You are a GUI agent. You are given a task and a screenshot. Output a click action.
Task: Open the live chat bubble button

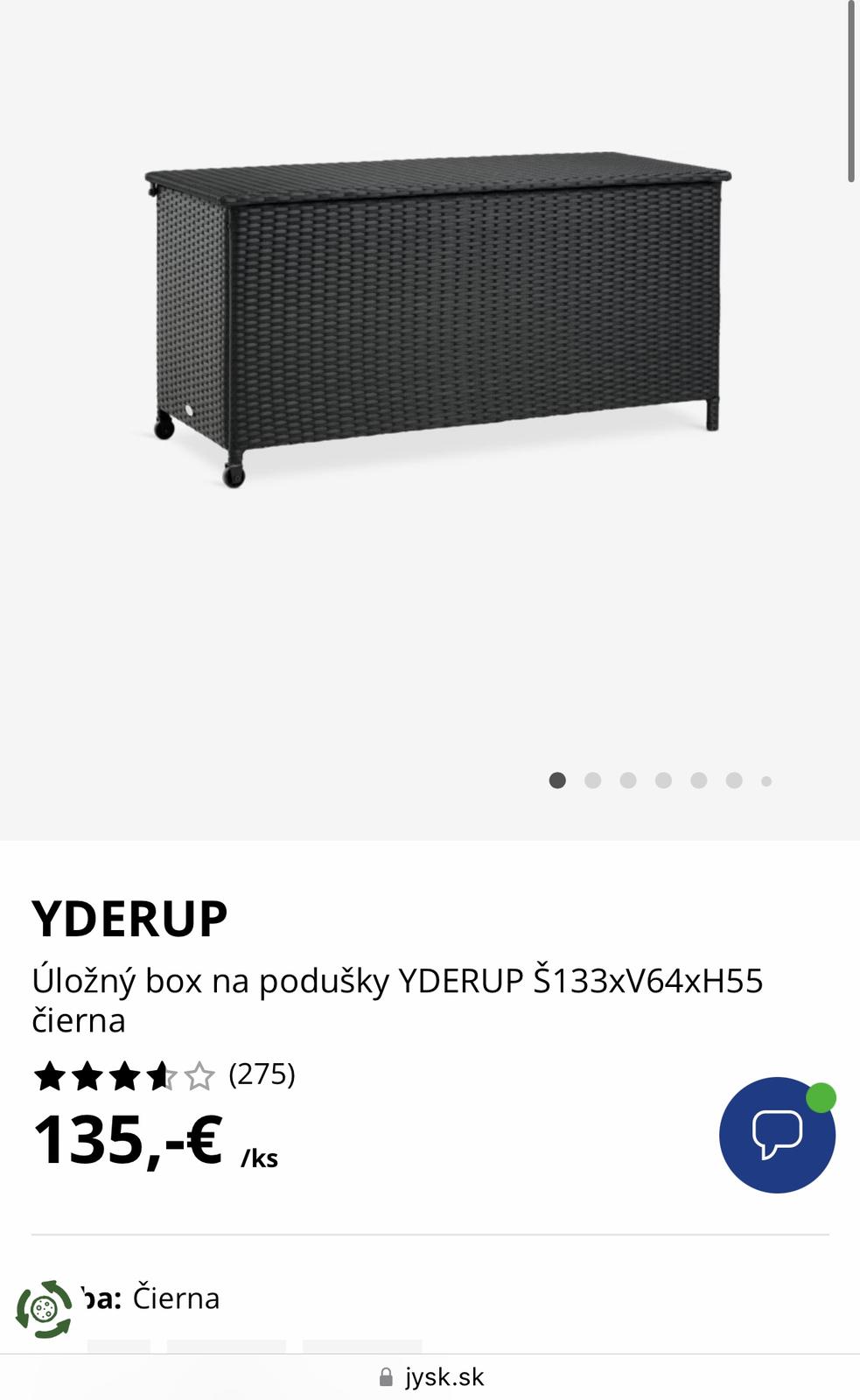pos(777,1134)
